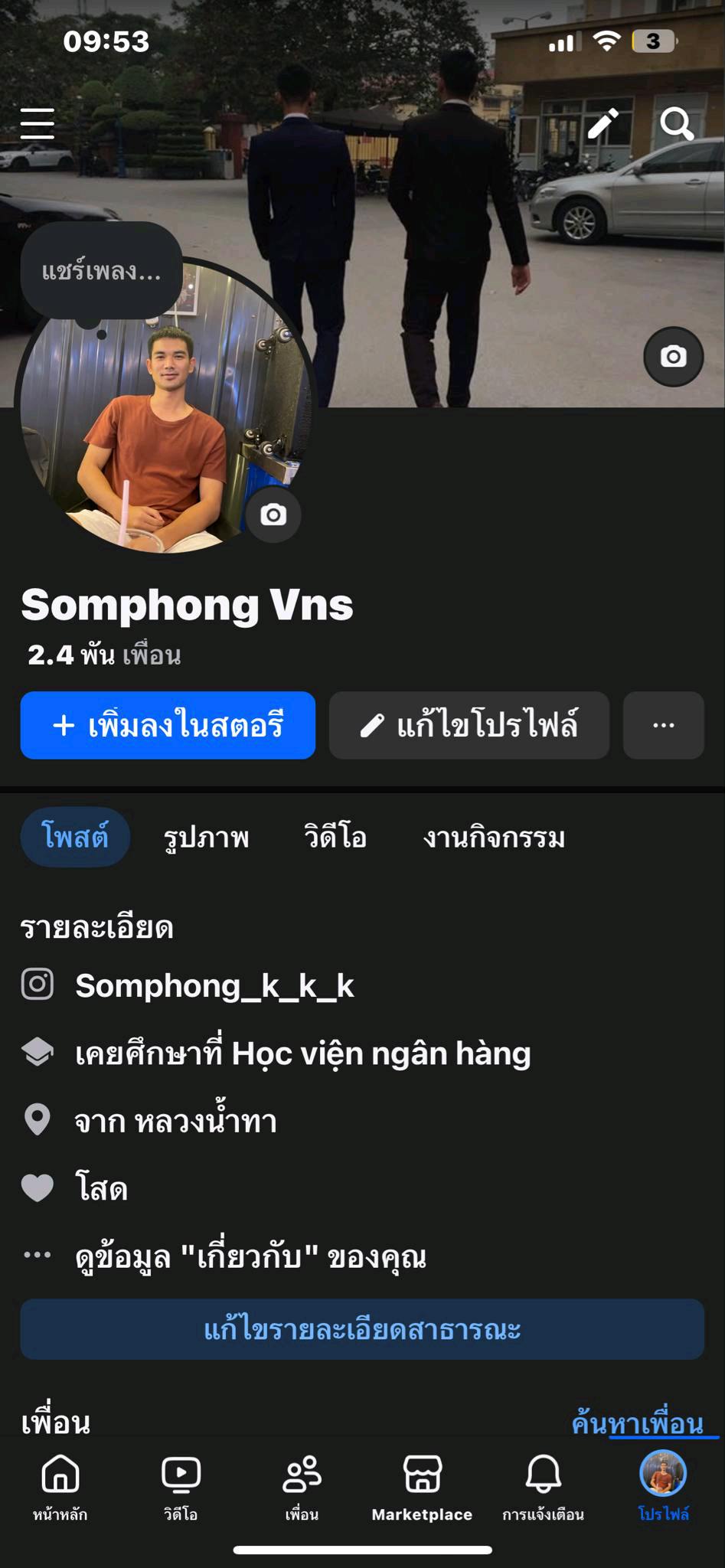Open the hamburger menu
725x1568 pixels.
(x=37, y=123)
